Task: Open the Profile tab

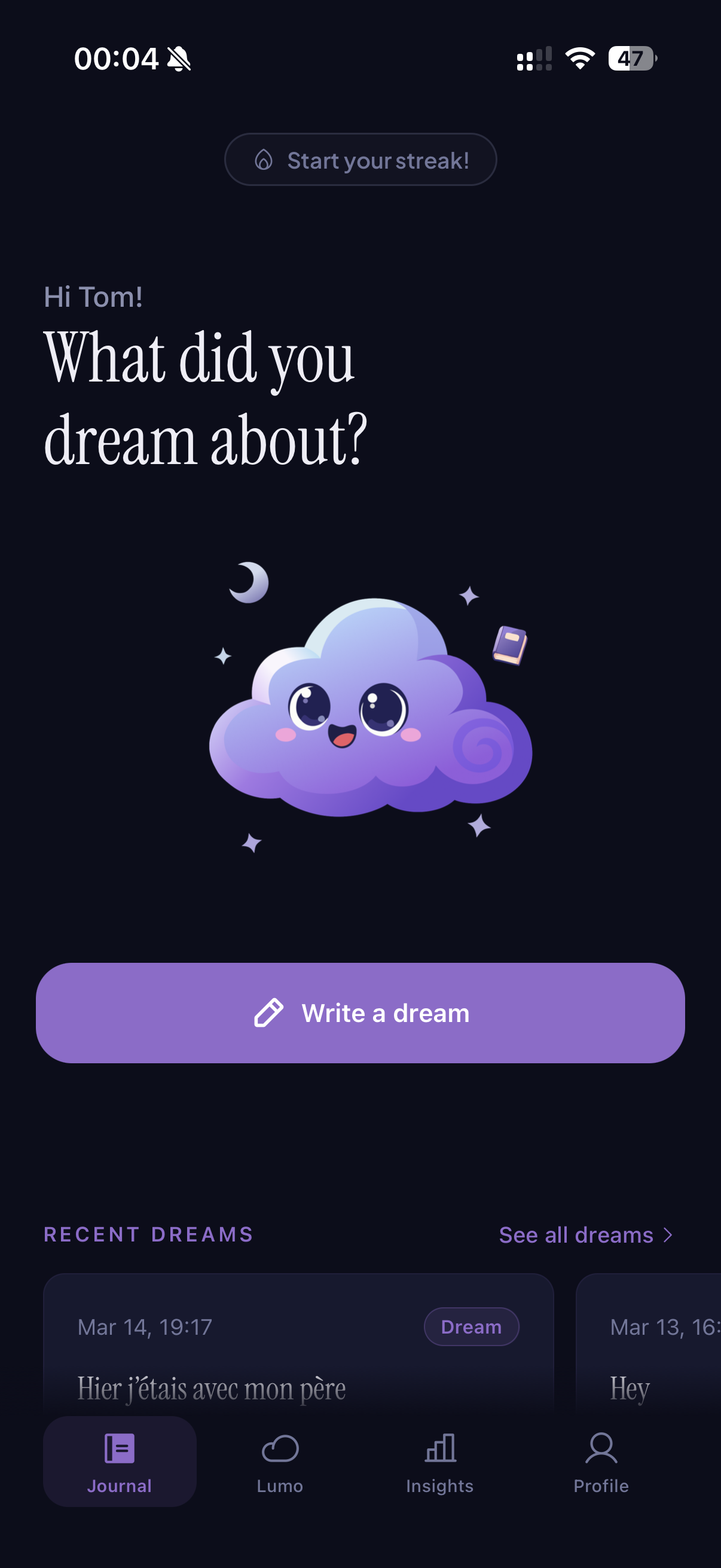Action: 600,1461
